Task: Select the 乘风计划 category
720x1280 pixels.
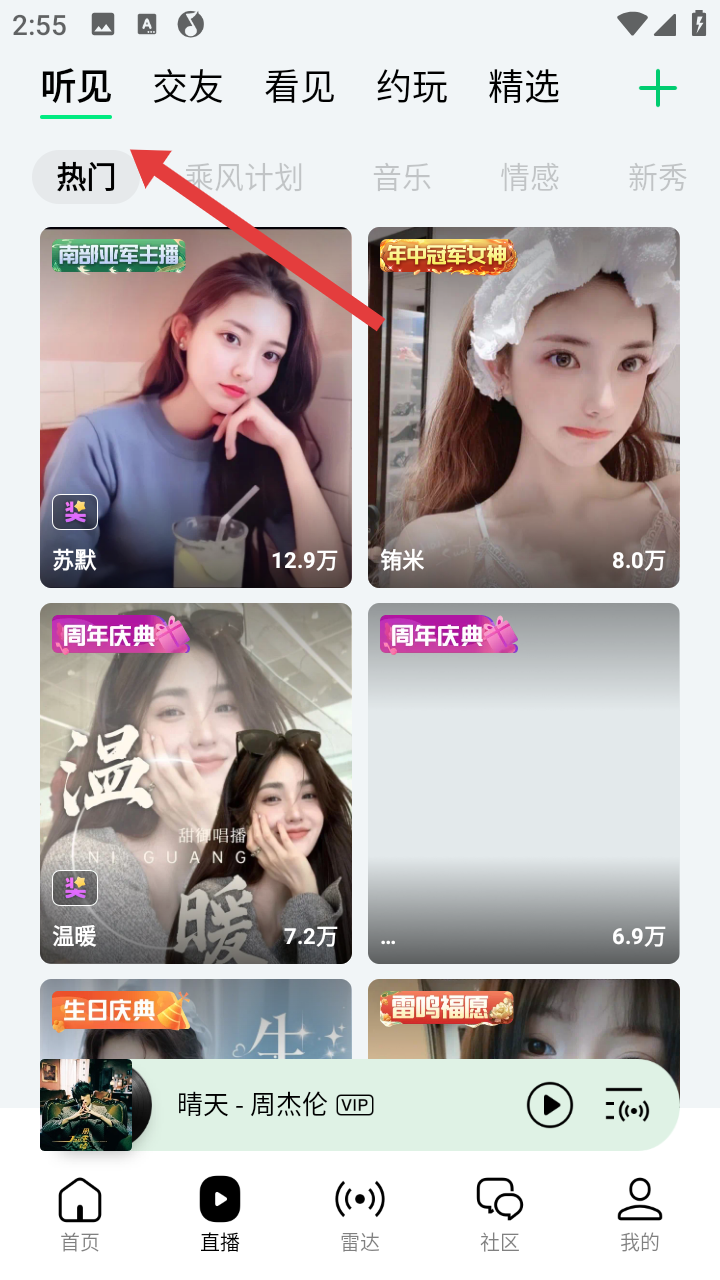Action: (243, 178)
